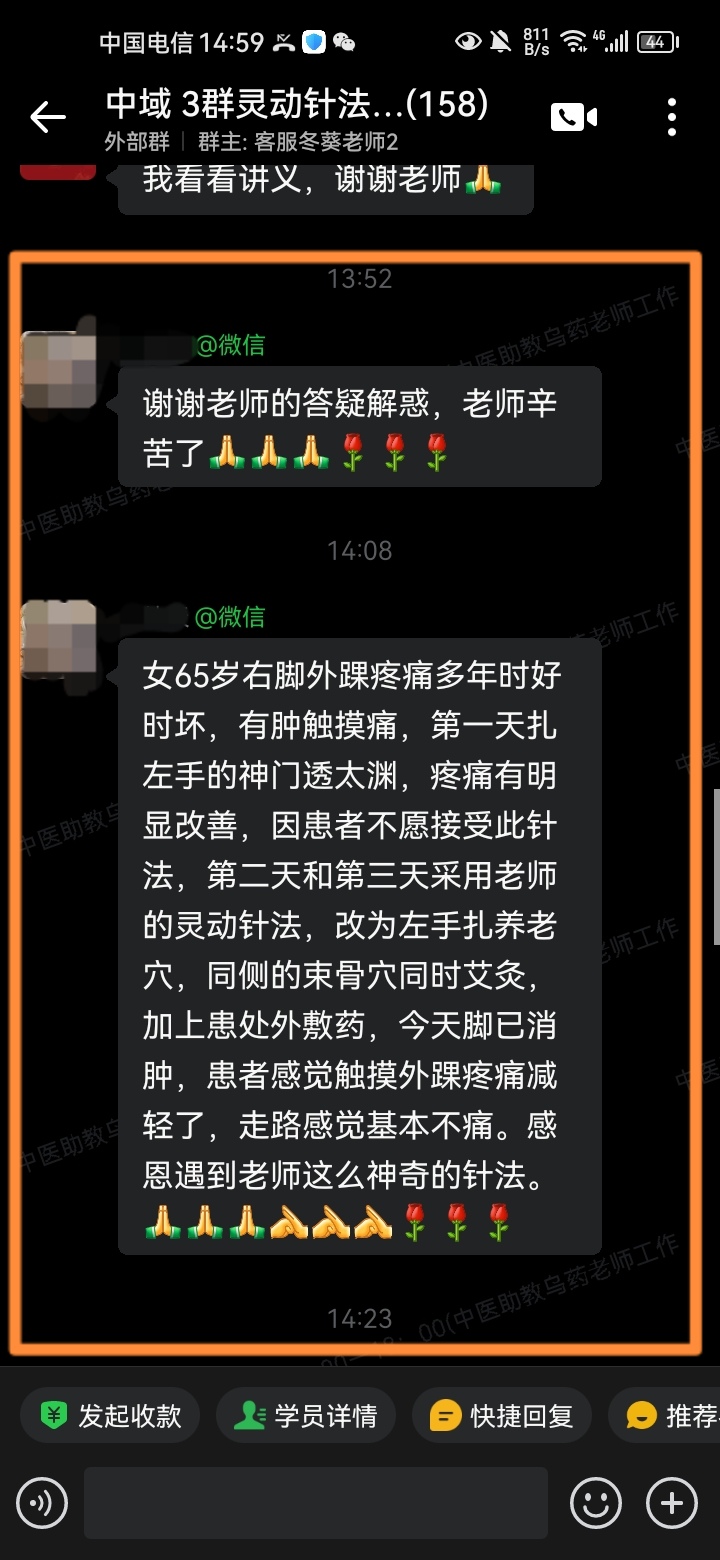
Task: Go back from the group chat
Action: point(47,118)
